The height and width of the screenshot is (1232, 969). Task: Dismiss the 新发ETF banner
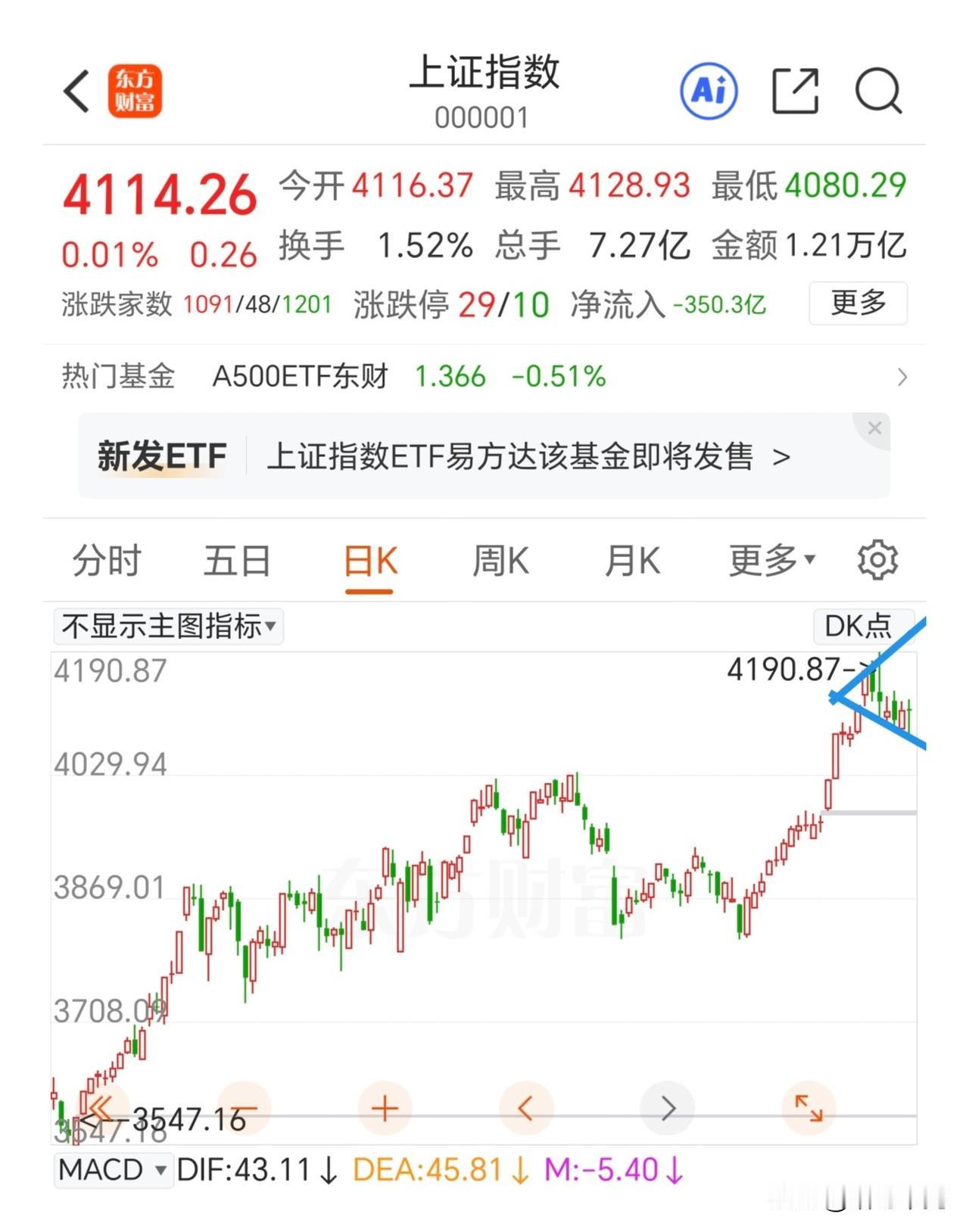(874, 428)
